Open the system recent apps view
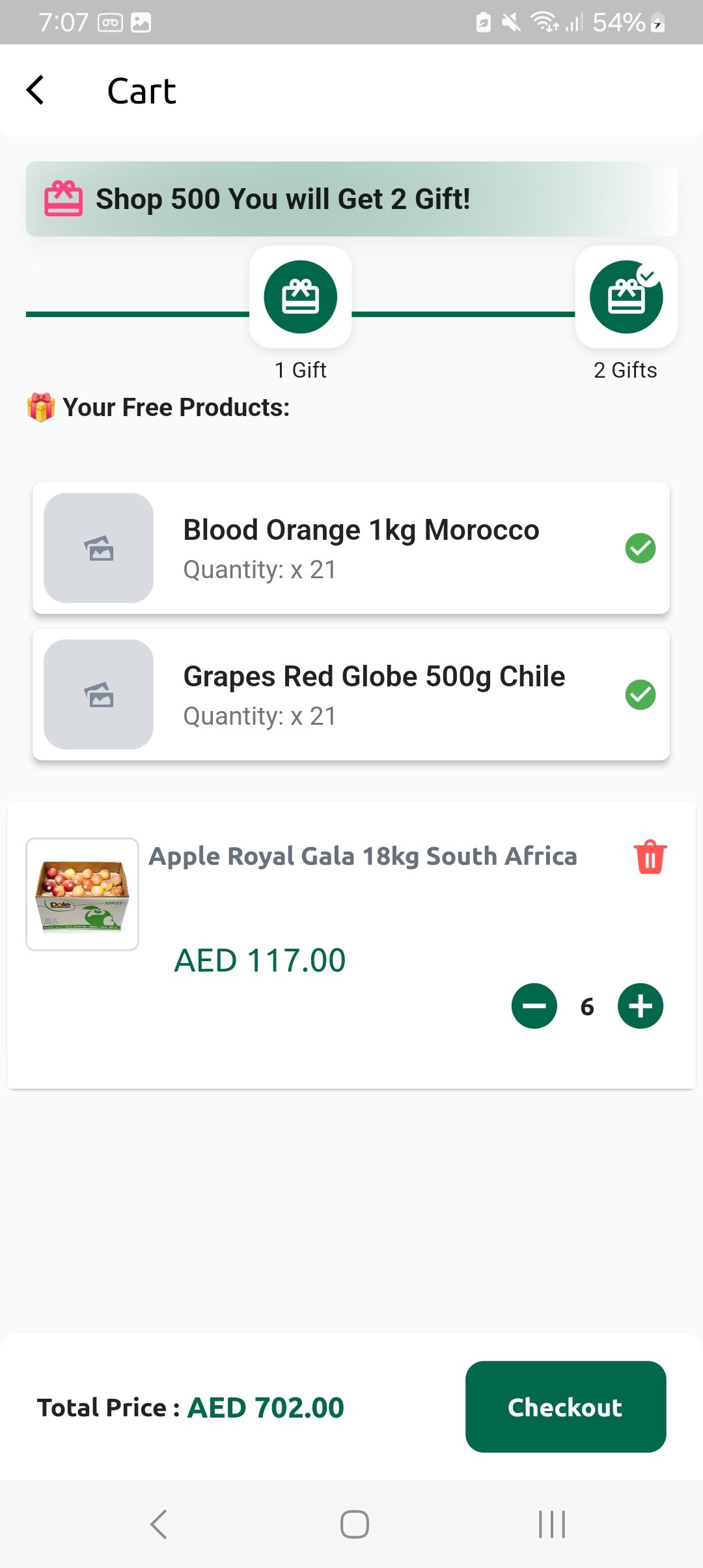The width and height of the screenshot is (703, 1568). [x=552, y=1524]
